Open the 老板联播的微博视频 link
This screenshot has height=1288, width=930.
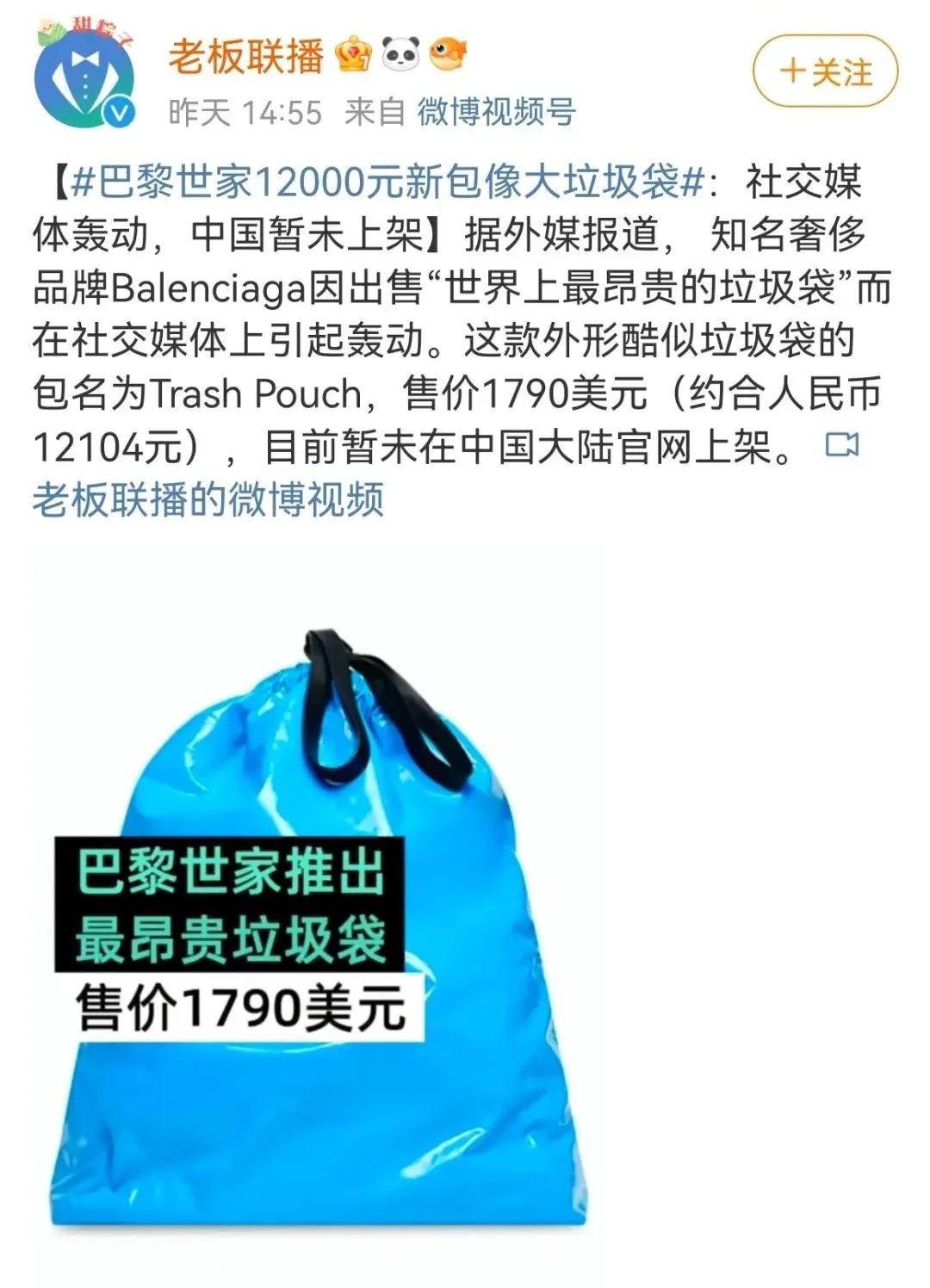(x=208, y=500)
